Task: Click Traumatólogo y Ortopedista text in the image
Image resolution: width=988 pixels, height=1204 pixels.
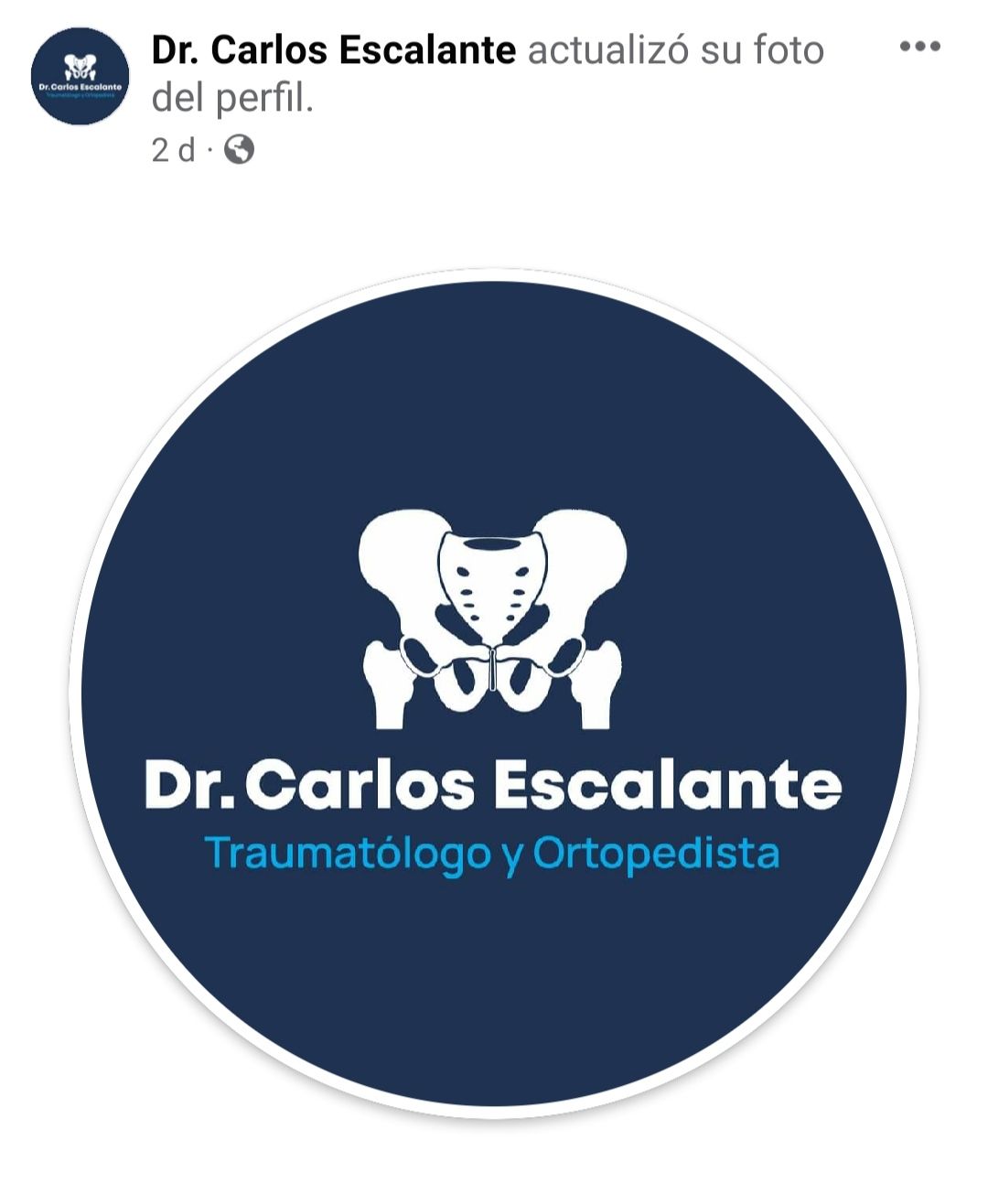Action: (494, 855)
